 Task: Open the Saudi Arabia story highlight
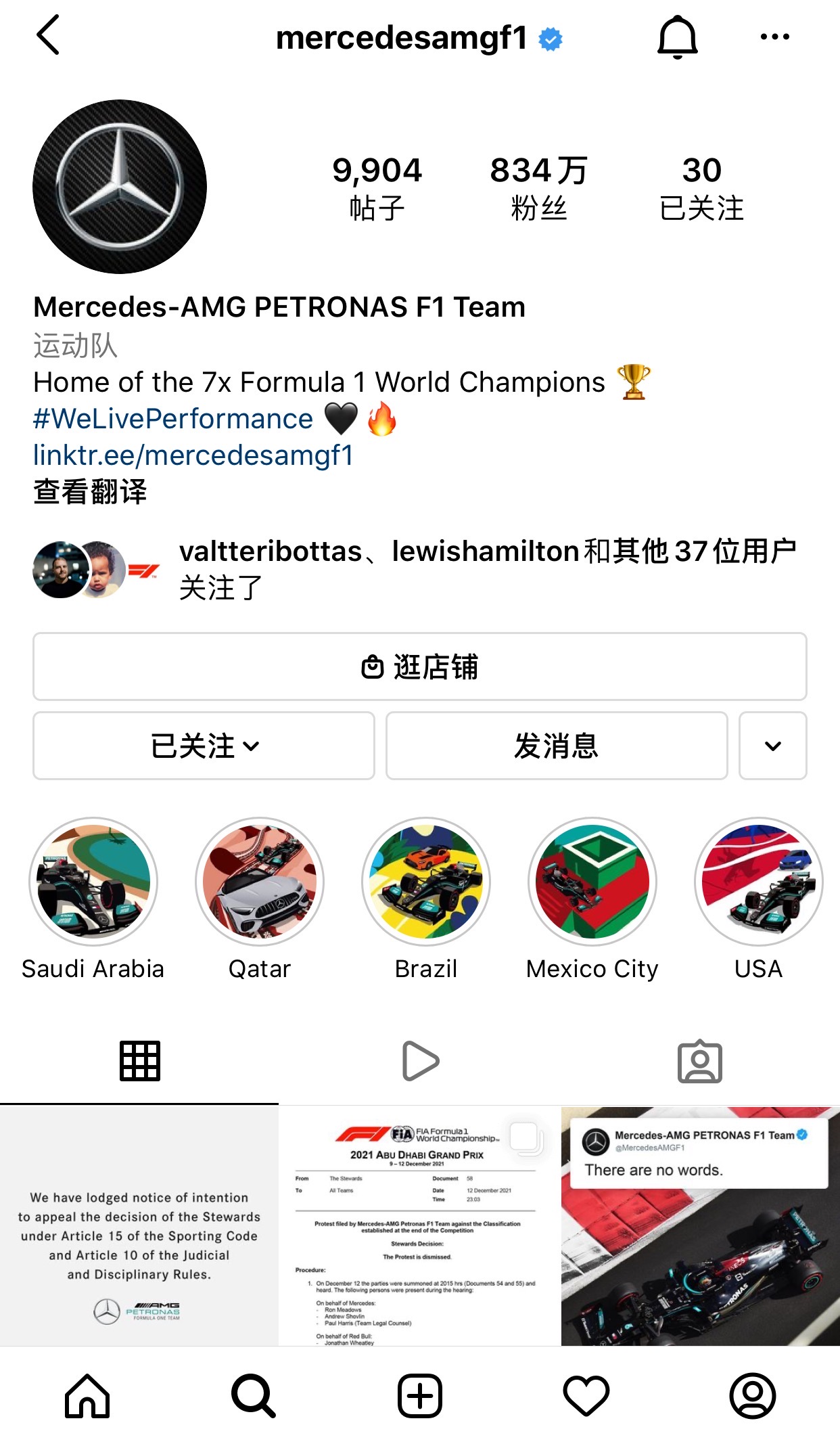93,882
